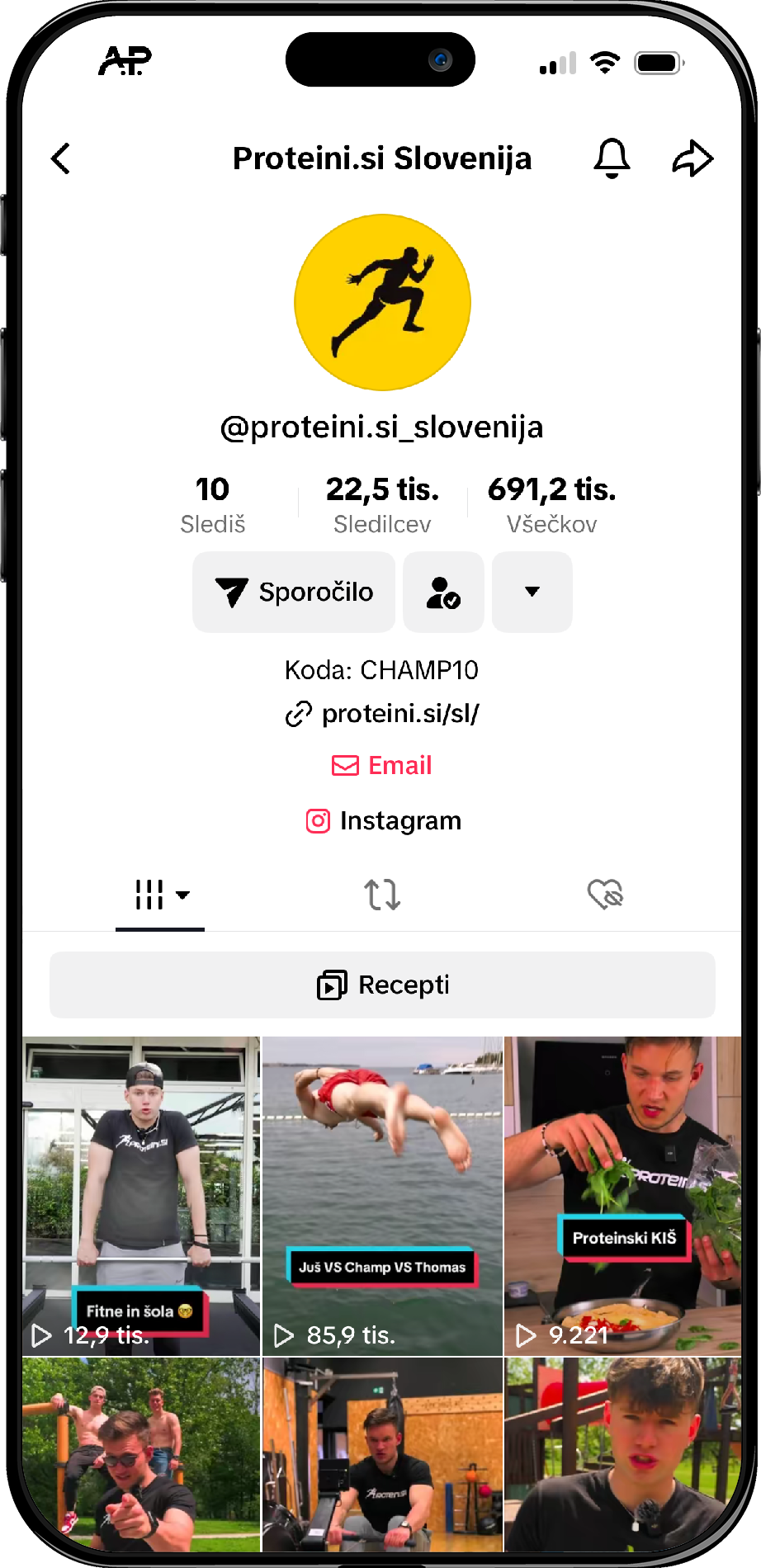Tap the Sporočilo message button
The width and height of the screenshot is (761, 1568).
tap(294, 592)
